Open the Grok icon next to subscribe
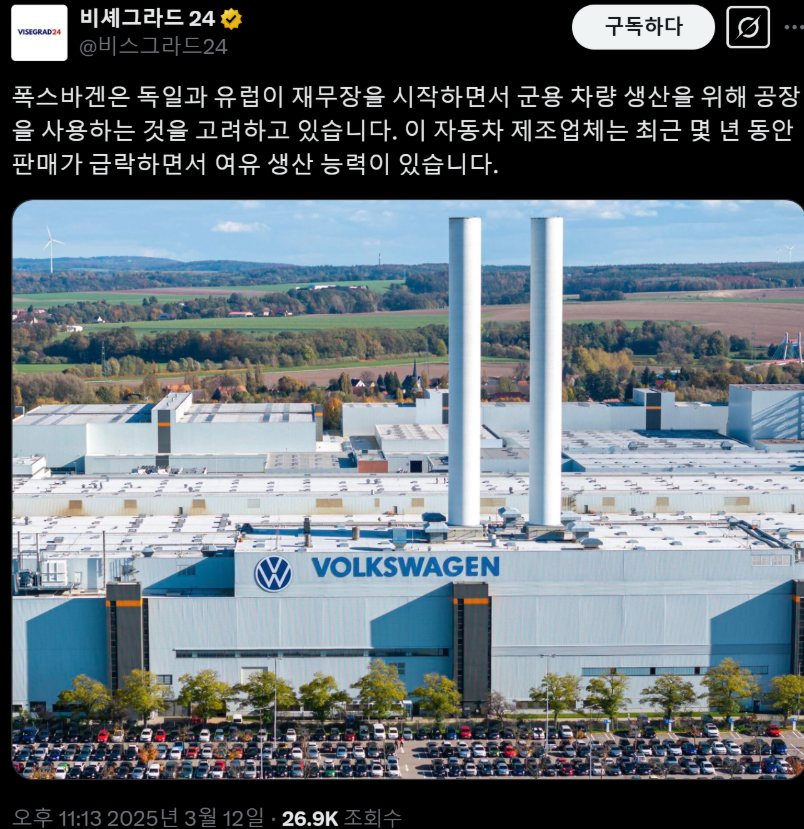804x829 pixels. coord(747,28)
